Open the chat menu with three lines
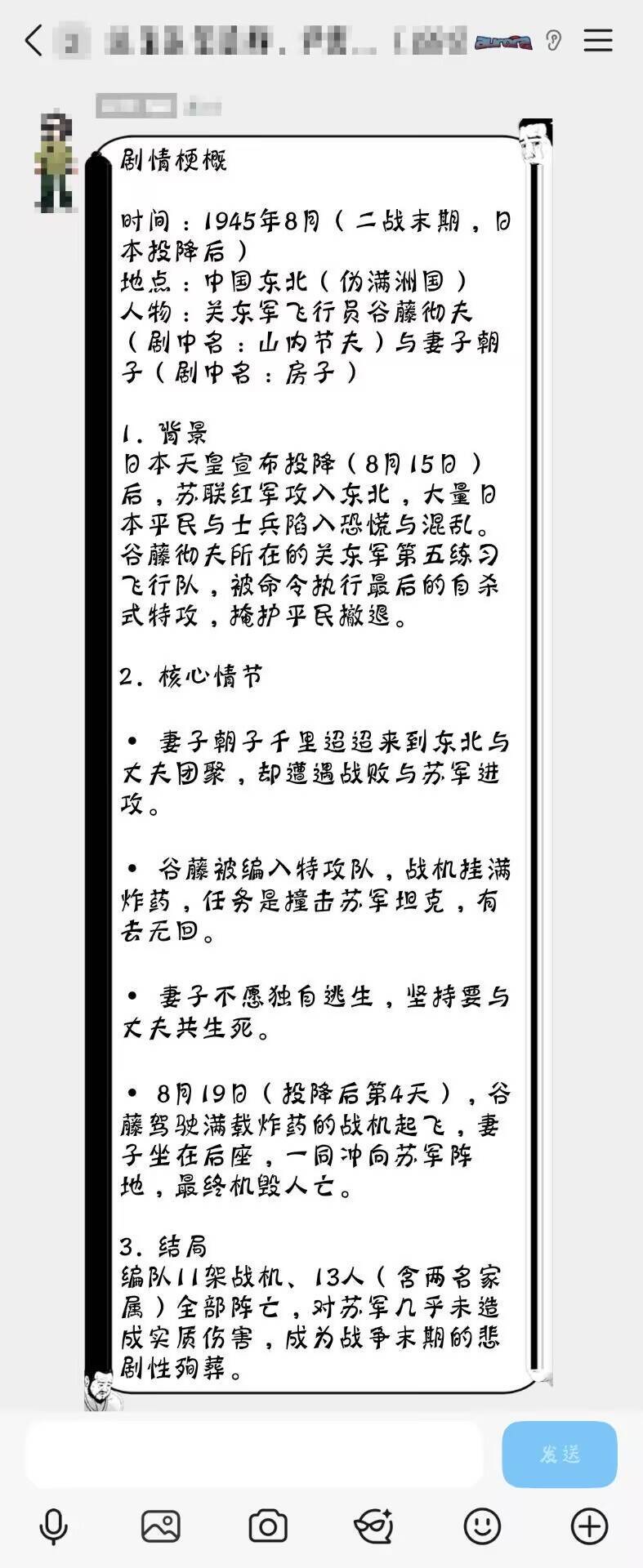Image resolution: width=643 pixels, height=1568 pixels. (x=597, y=40)
